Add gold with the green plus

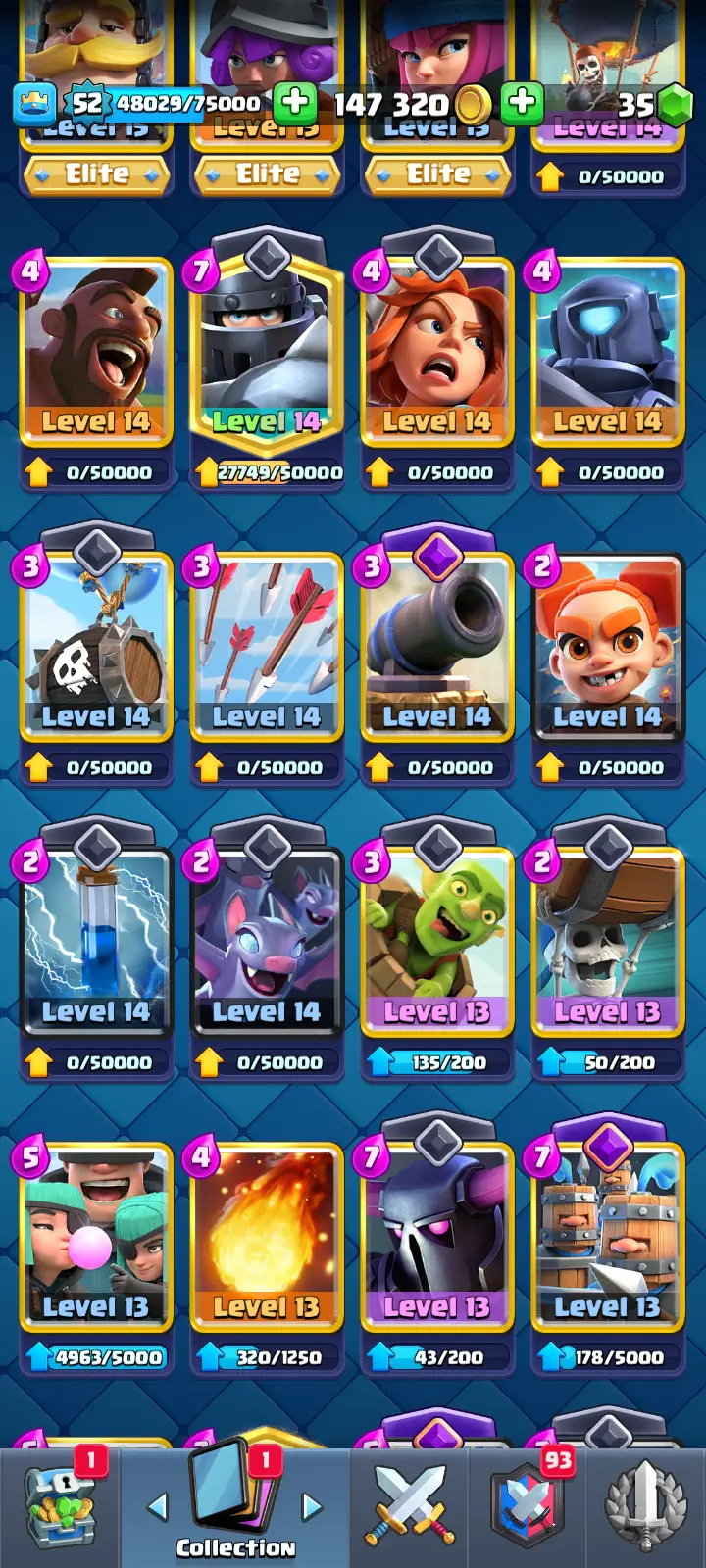(522, 102)
